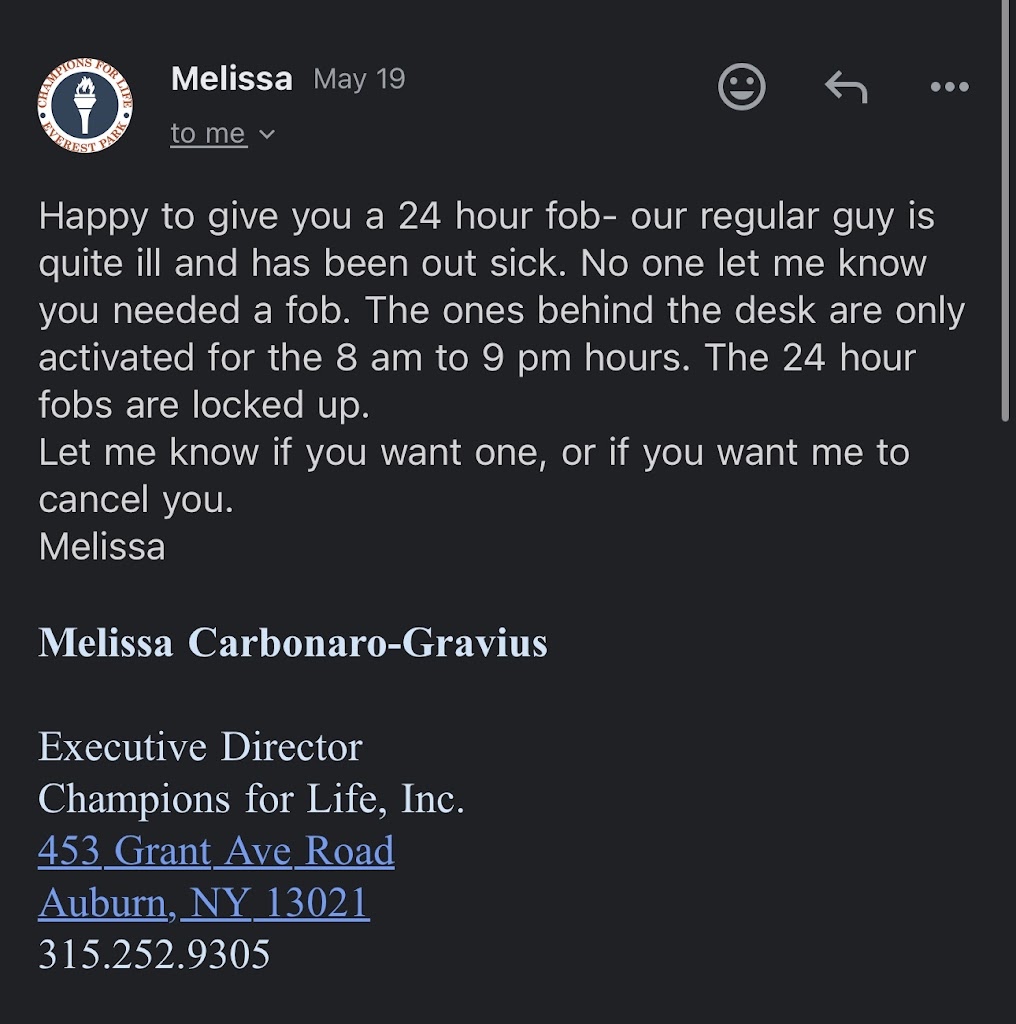Viewport: 1016px width, 1024px height.
Task: Expand the 'to me' recipient details
Action: point(222,134)
